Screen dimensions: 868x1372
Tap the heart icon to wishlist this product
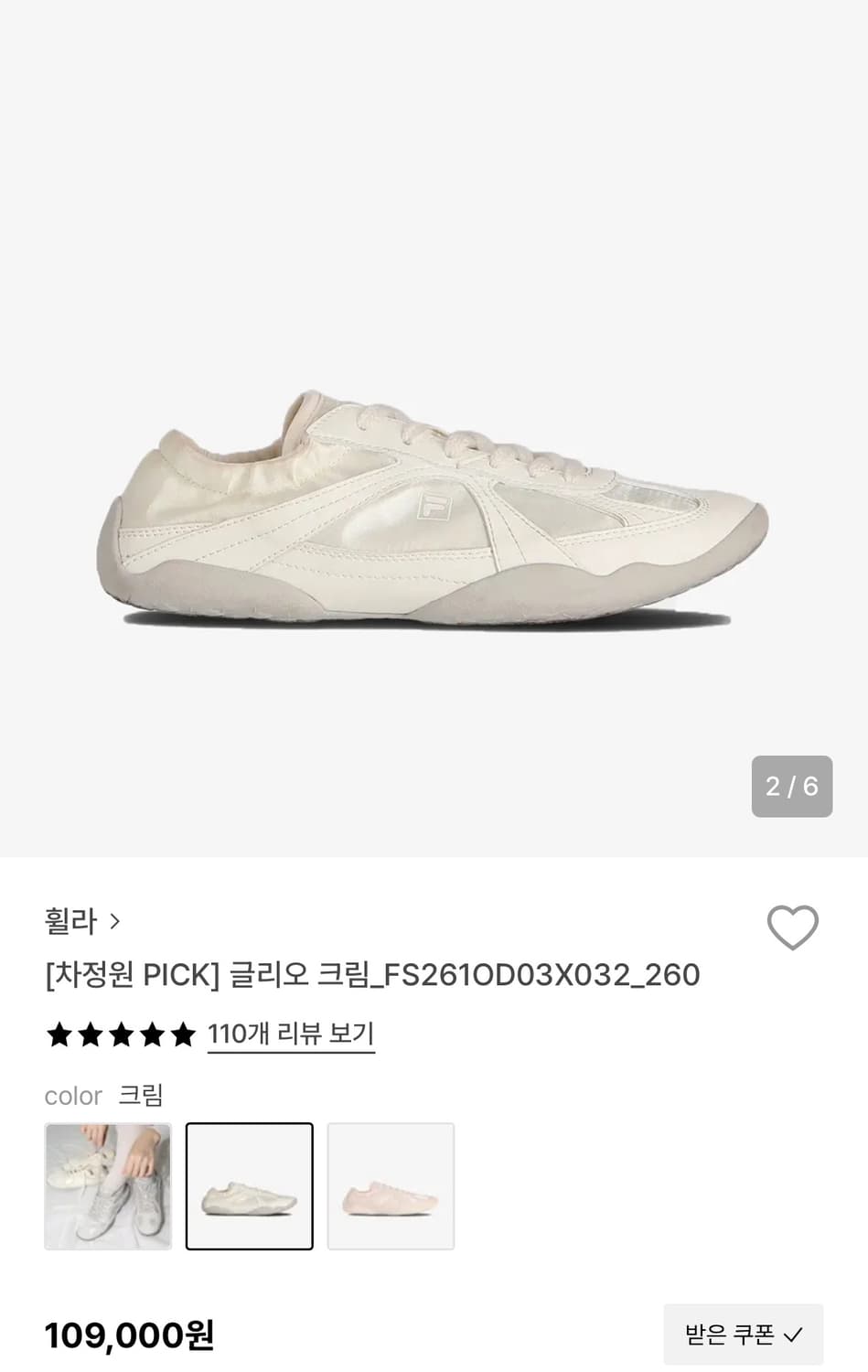(x=792, y=928)
